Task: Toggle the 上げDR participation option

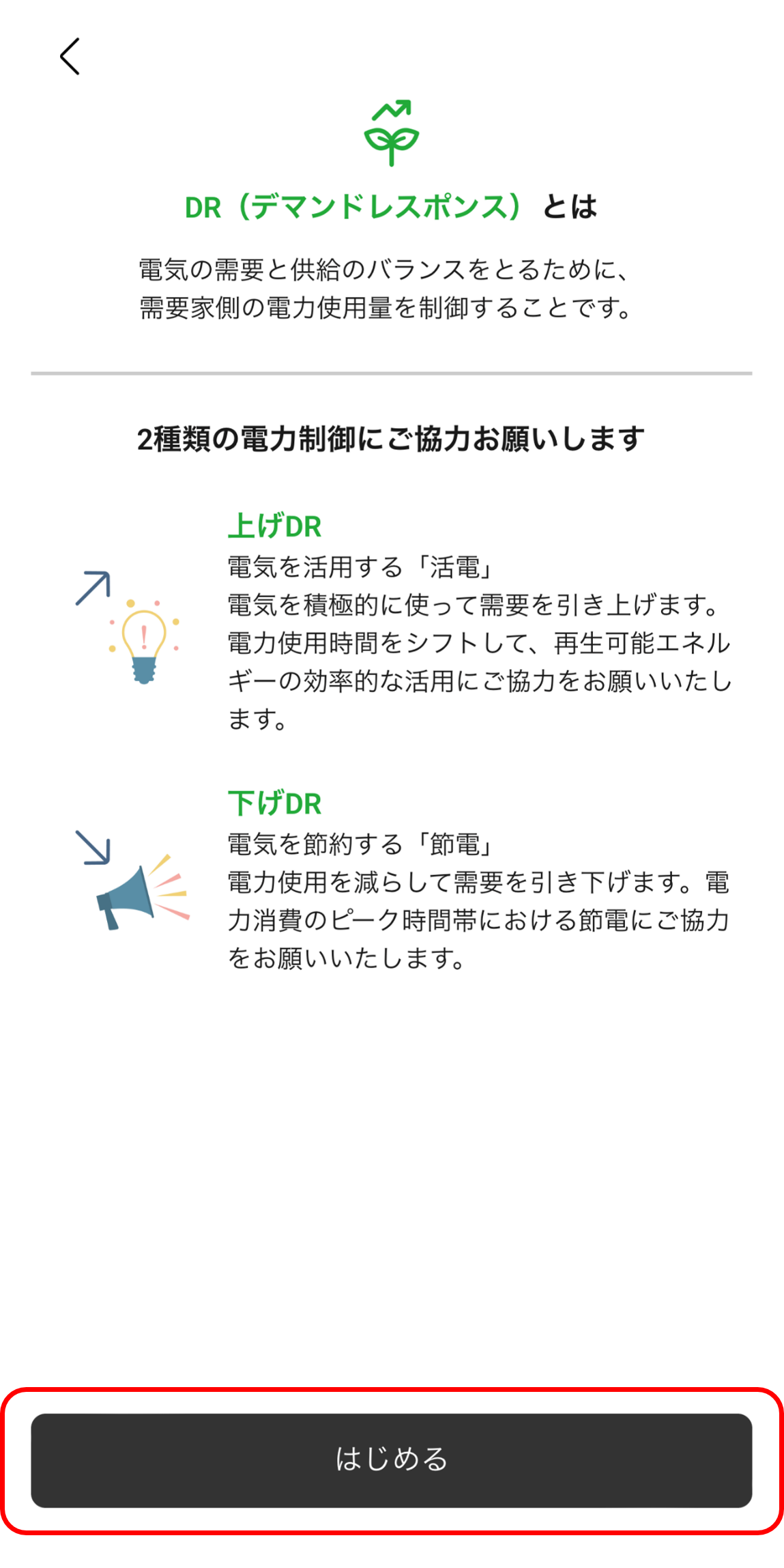Action: 274,526
